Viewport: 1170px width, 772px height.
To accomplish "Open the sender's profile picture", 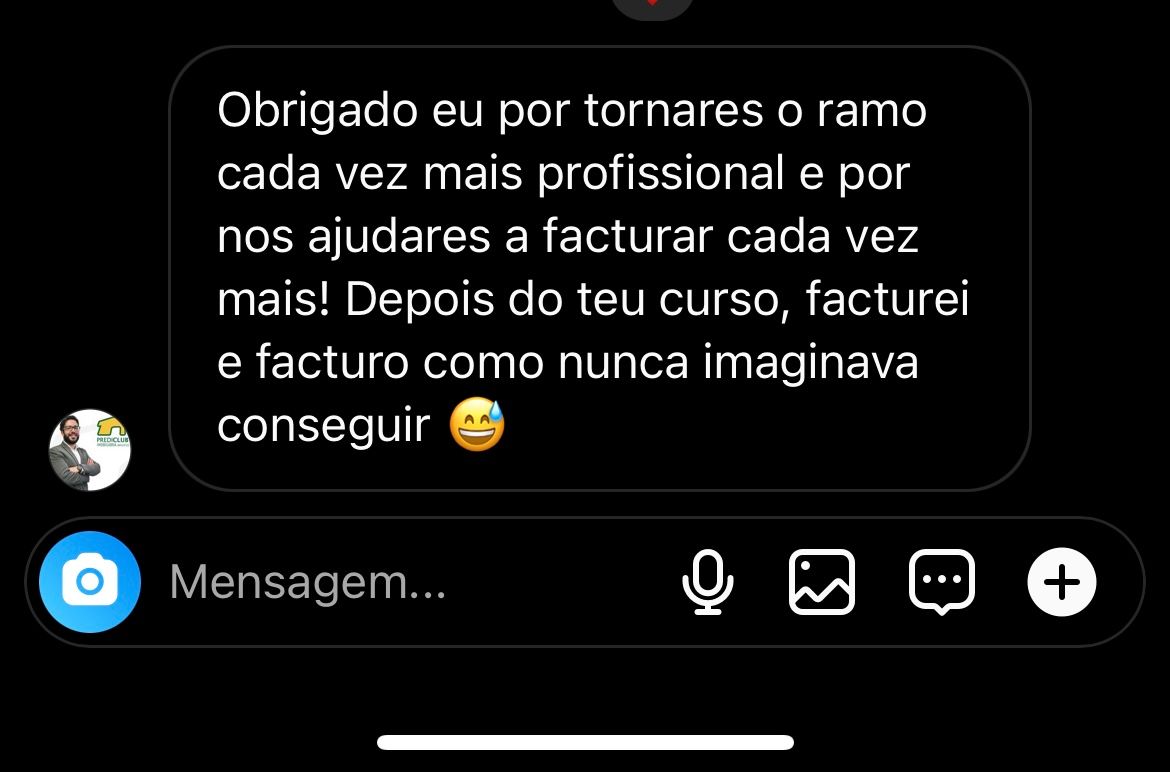I will pos(90,449).
